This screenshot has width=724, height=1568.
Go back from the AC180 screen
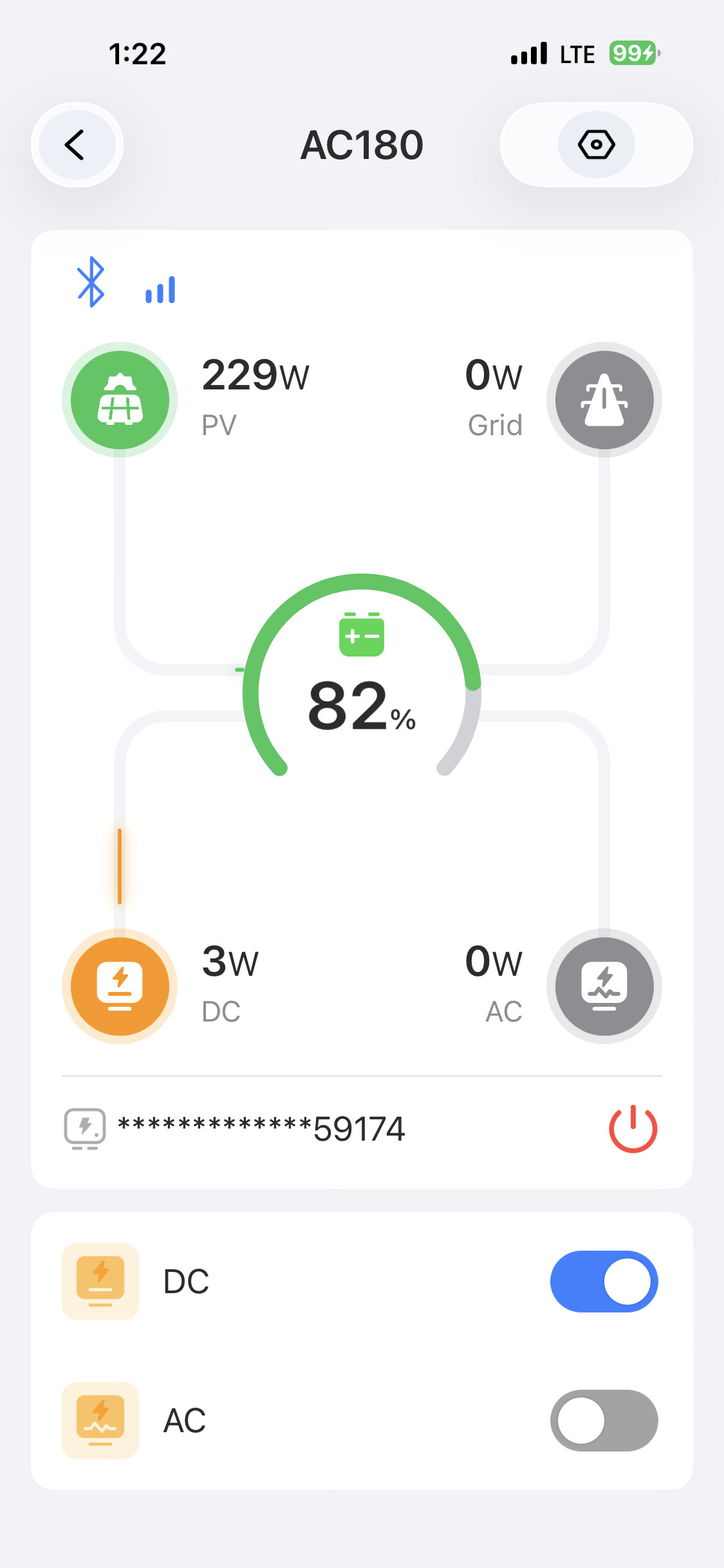pos(77,145)
